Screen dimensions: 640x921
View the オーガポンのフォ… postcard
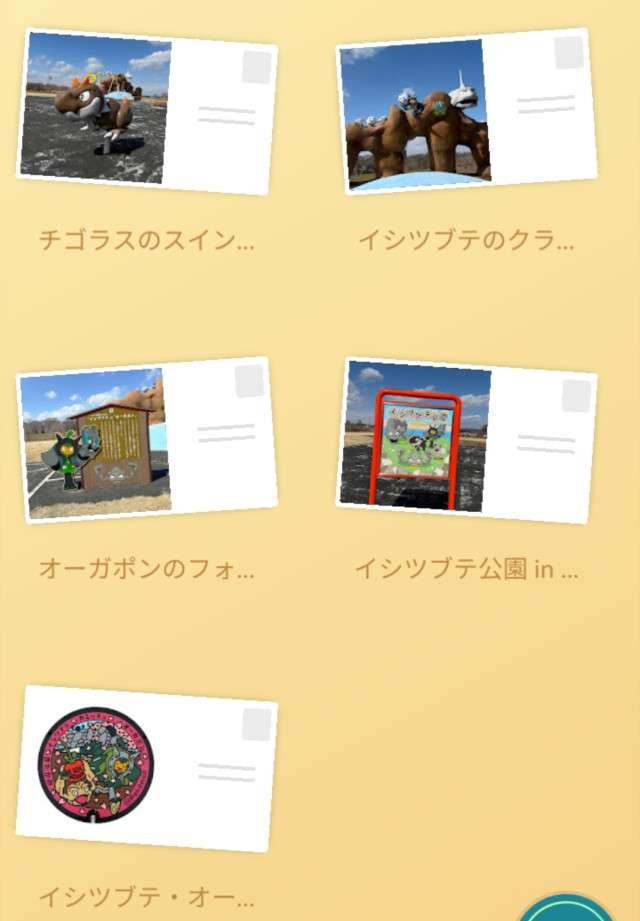(x=147, y=439)
